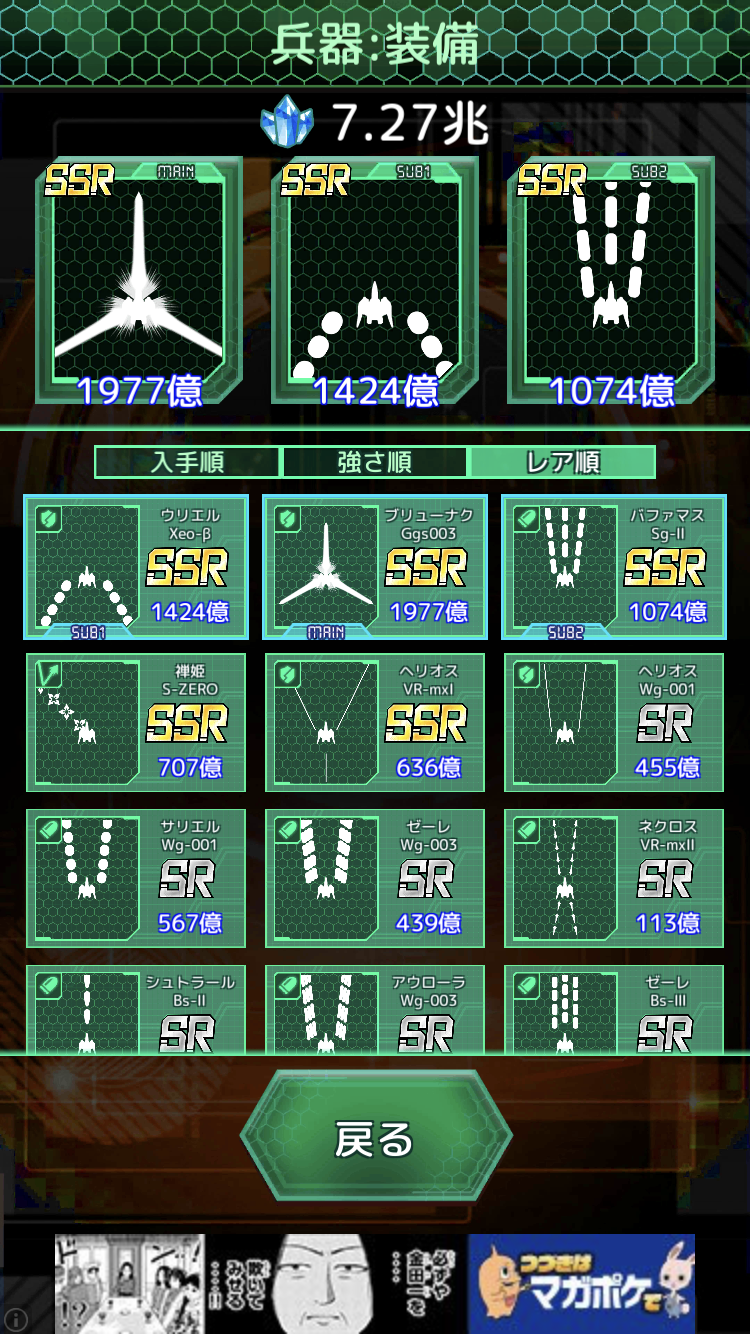Sort weapons by 入手順

click(x=187, y=462)
